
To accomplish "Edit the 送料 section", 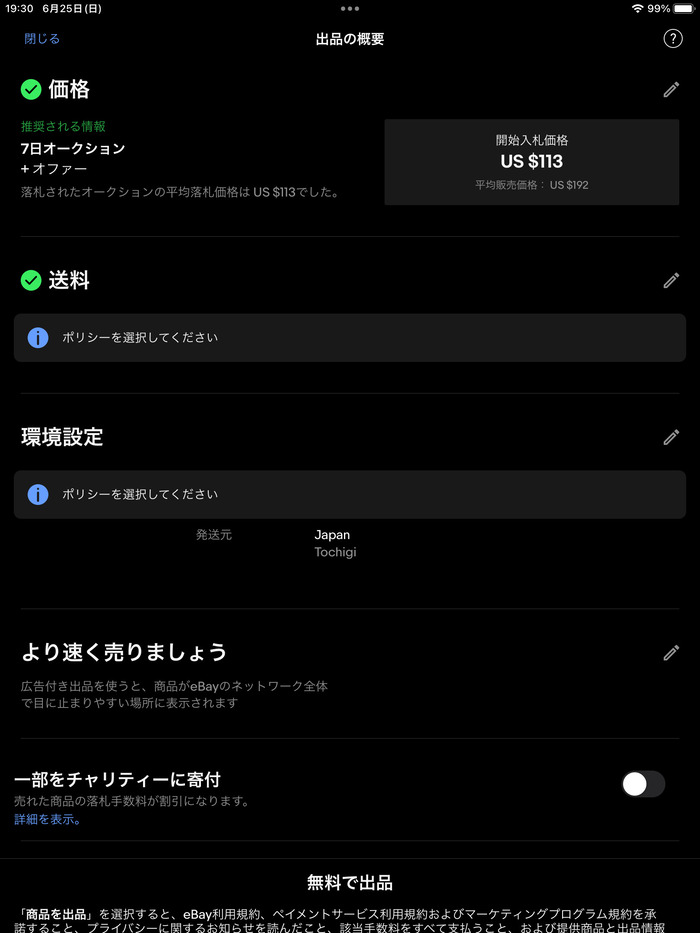I will click(671, 281).
